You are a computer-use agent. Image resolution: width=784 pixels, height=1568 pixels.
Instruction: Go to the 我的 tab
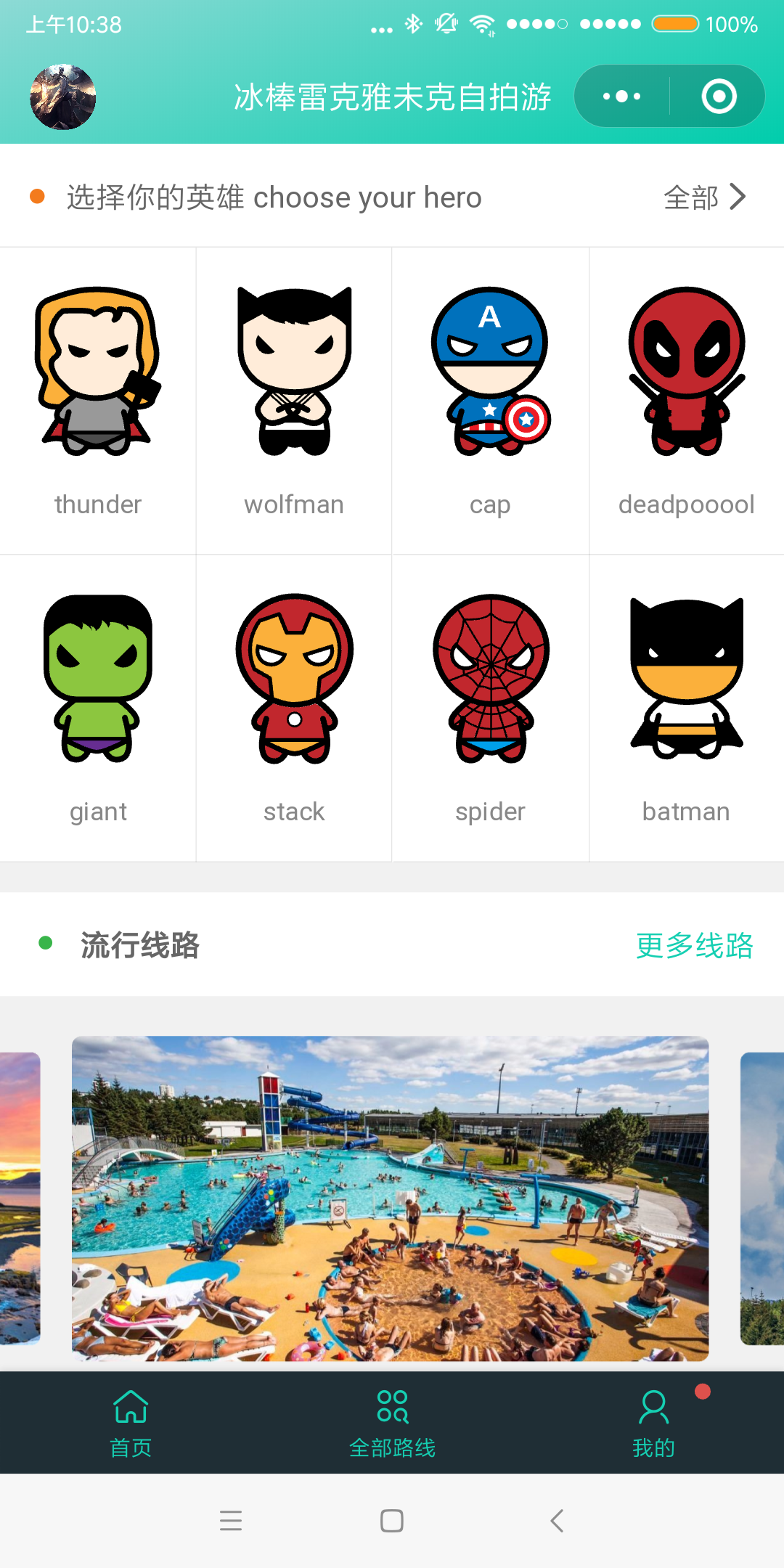click(x=653, y=1423)
